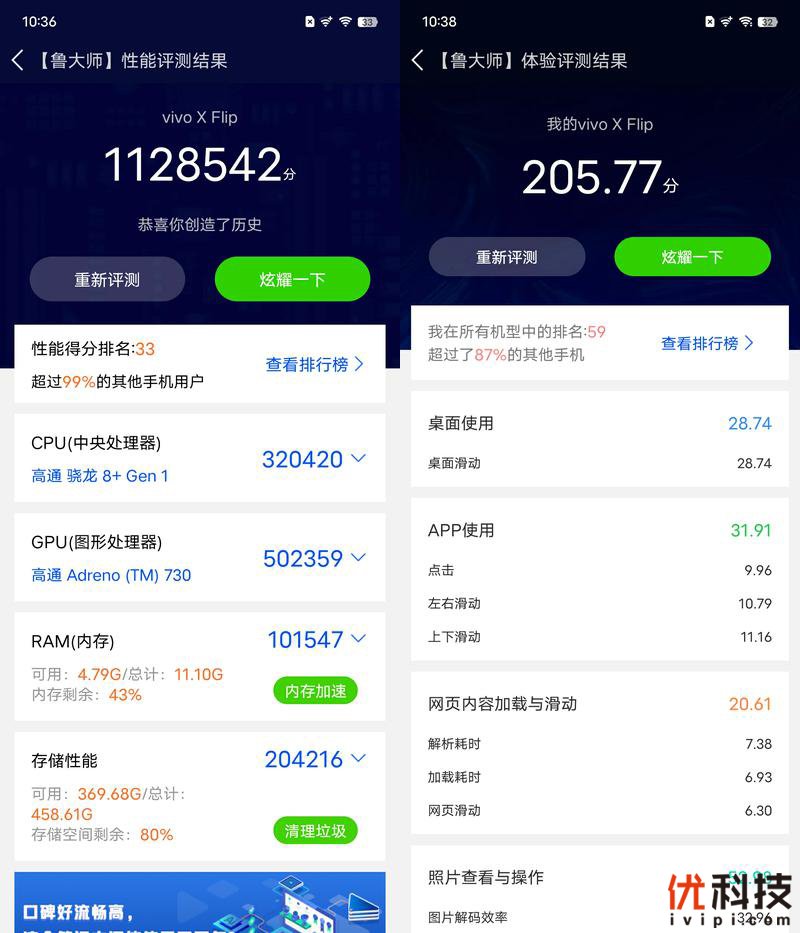This screenshot has height=933, width=800.
Task: Tap 内存加速 to boost memory
Action: (315, 690)
